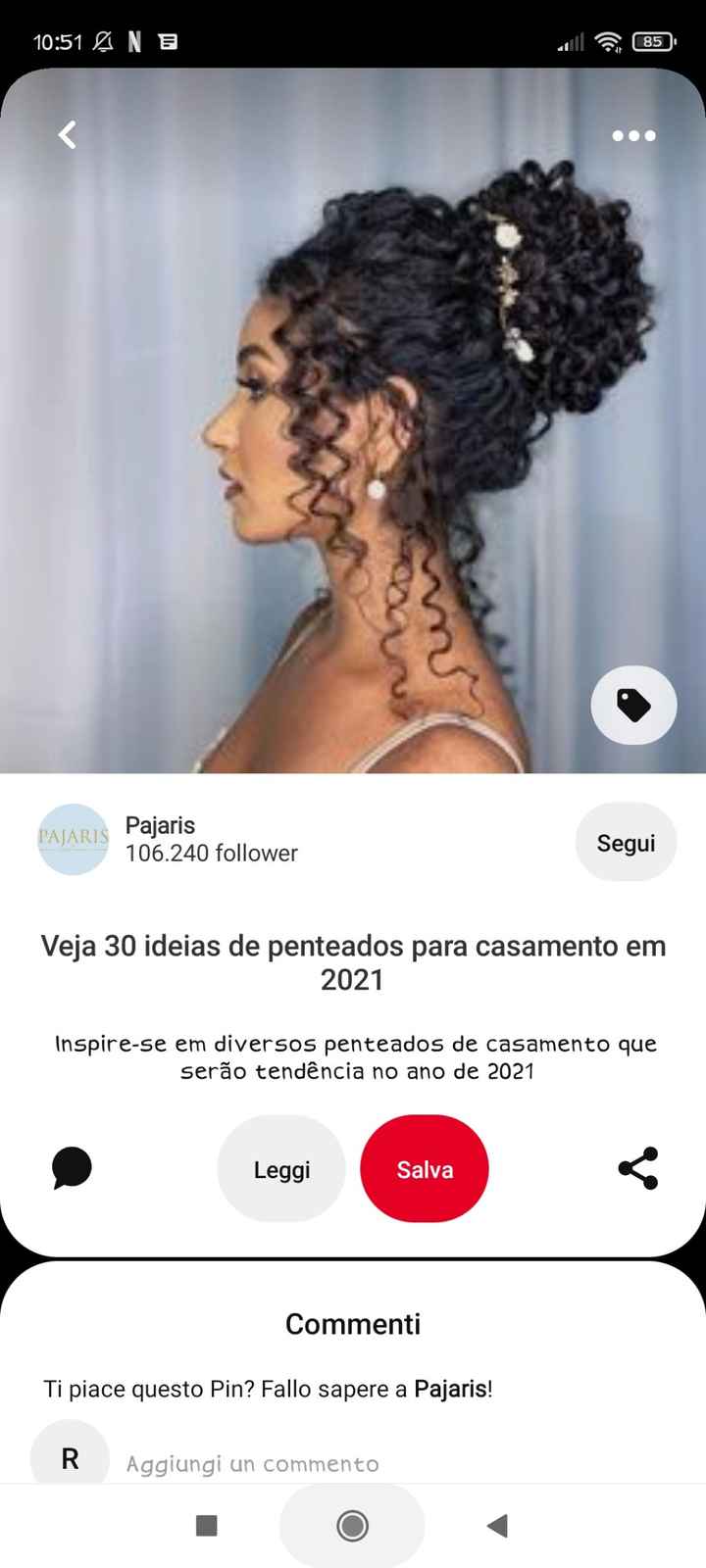Toggle following by tapping Segui

(626, 842)
